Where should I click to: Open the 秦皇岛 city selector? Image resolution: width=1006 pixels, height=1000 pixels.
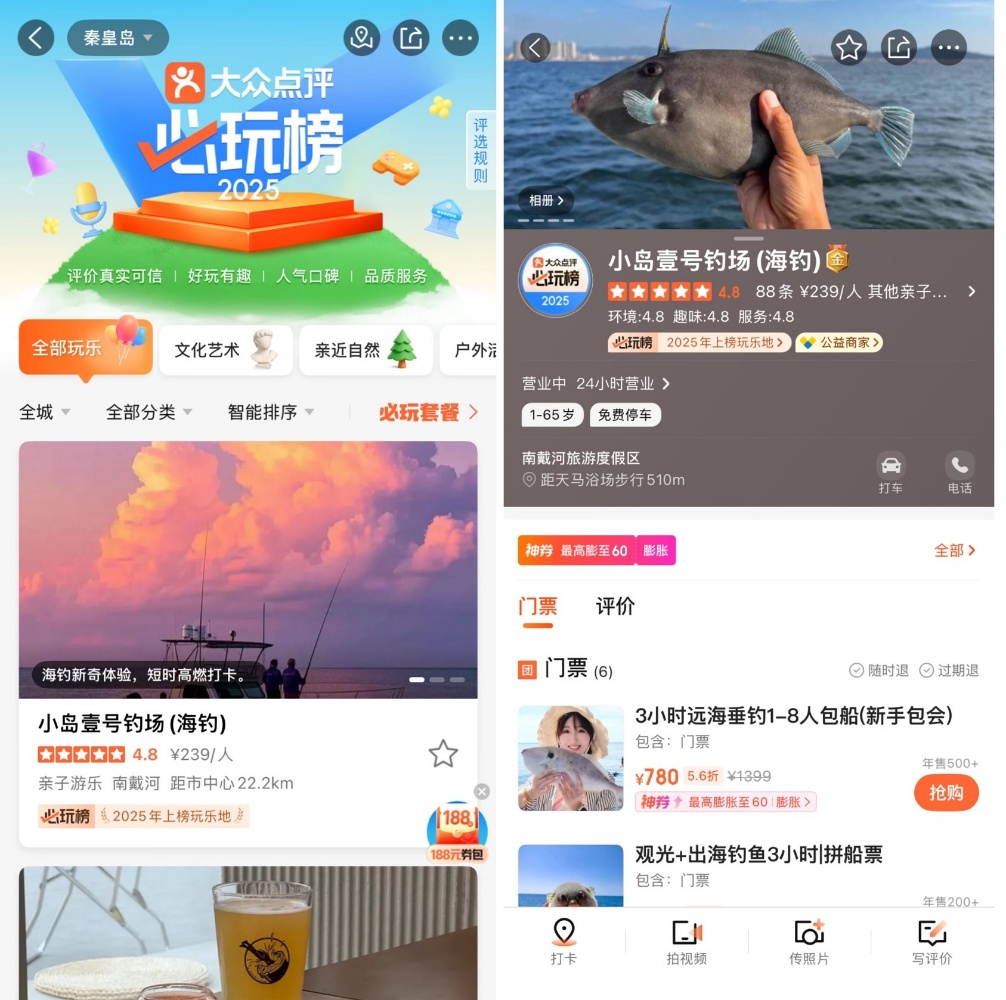click(x=117, y=38)
